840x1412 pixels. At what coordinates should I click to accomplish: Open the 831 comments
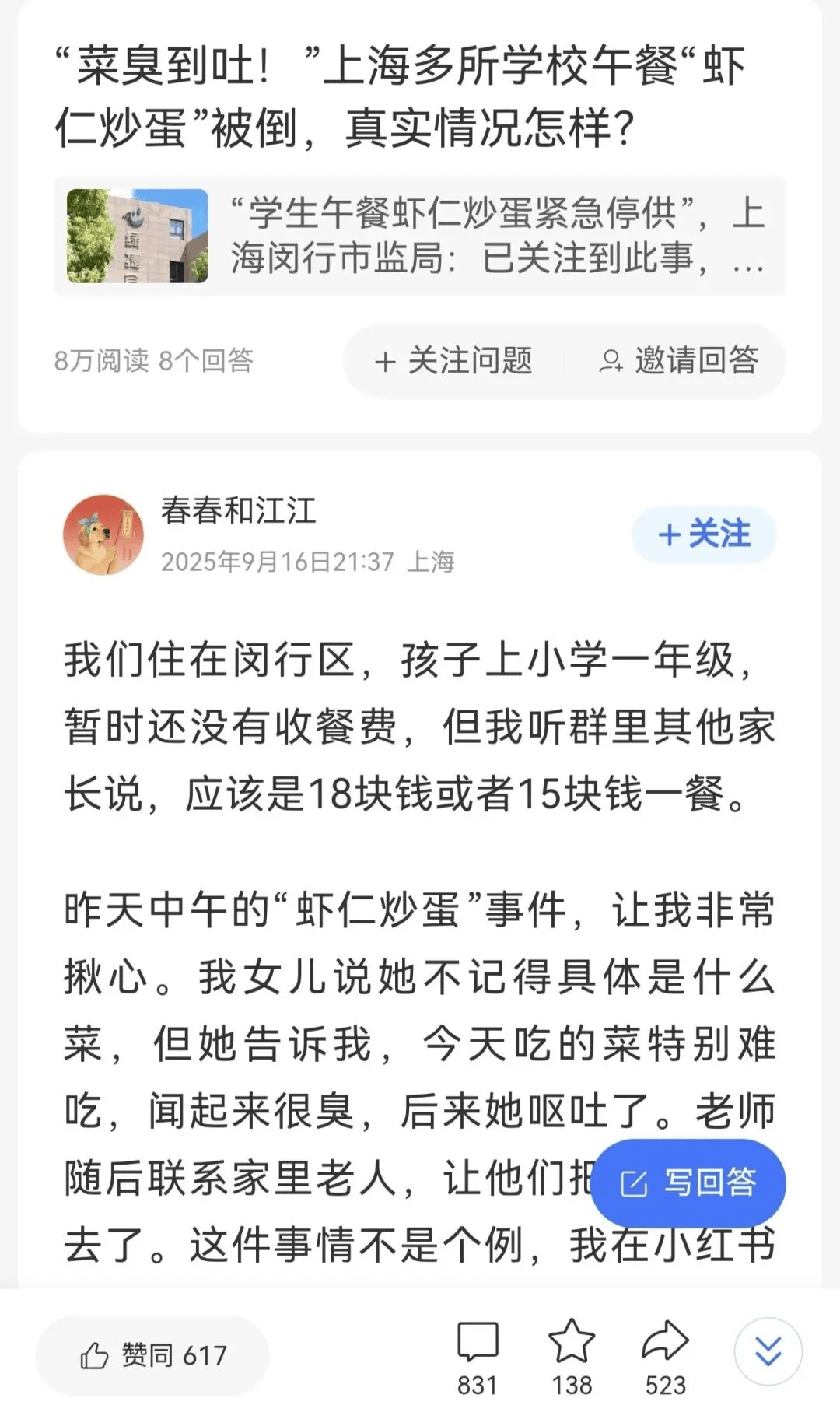click(x=477, y=1354)
